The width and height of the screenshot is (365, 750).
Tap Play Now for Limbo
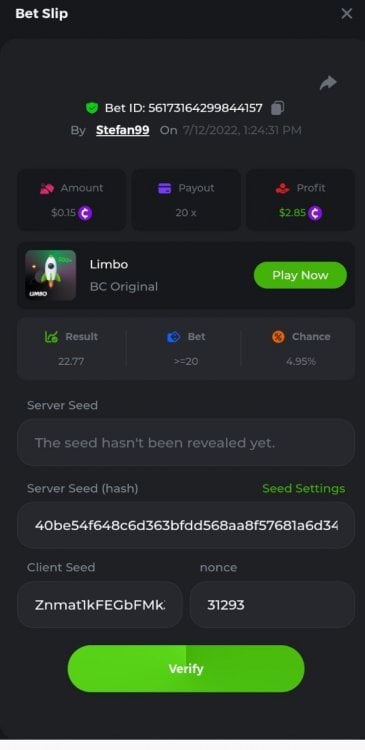coord(300,275)
